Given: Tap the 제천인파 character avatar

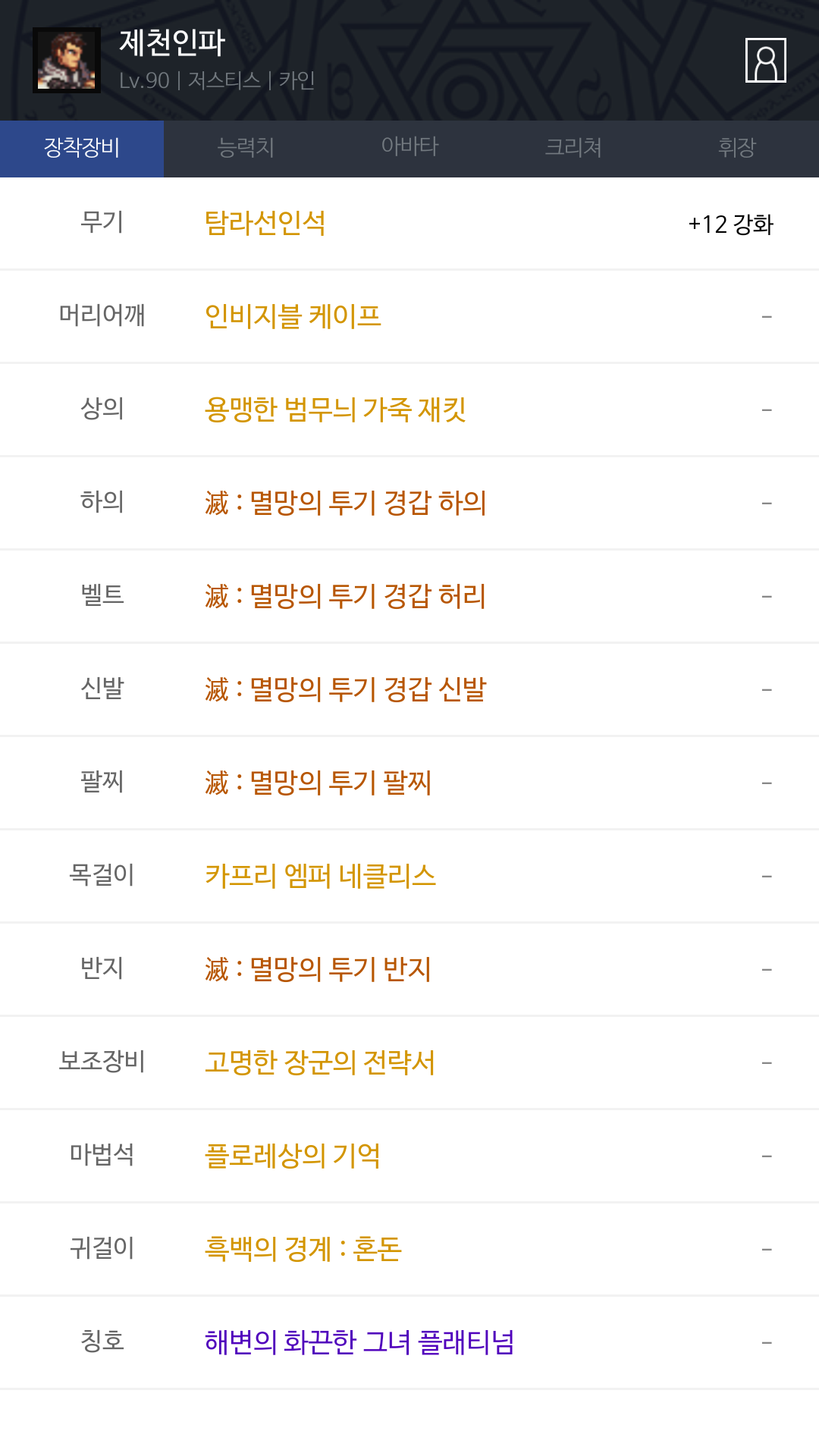Looking at the screenshot, I should 67,60.
